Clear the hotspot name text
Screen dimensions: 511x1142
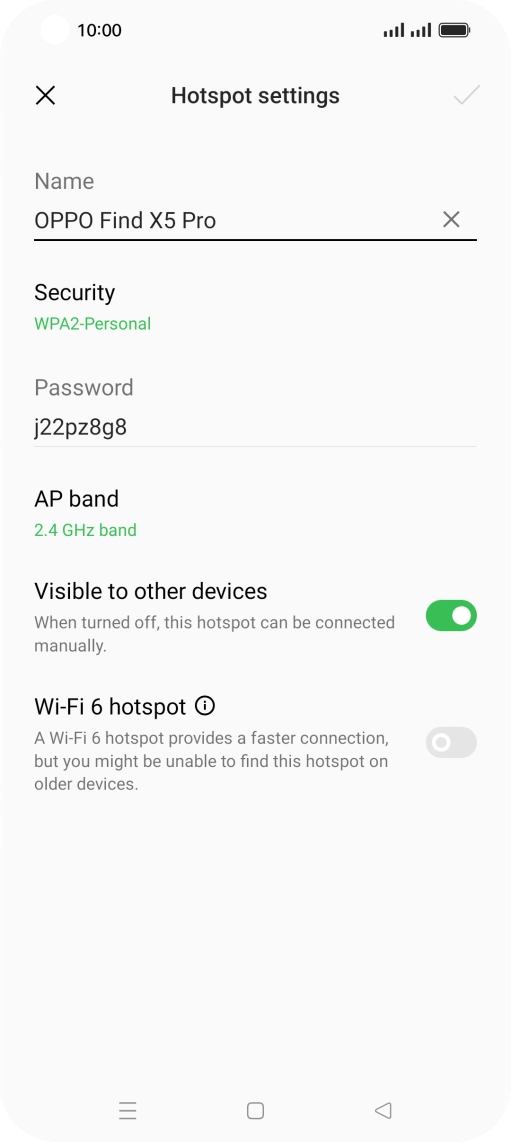point(451,219)
